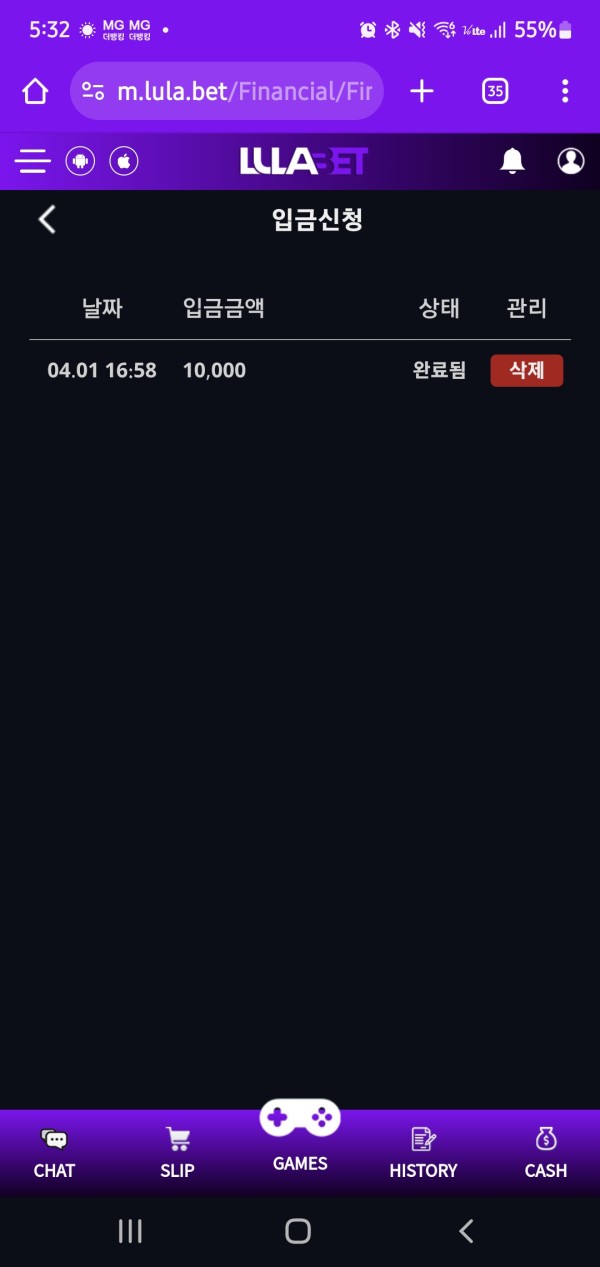Switch to the CHAT tab
Image resolution: width=600 pixels, height=1267 pixels.
point(54,1154)
